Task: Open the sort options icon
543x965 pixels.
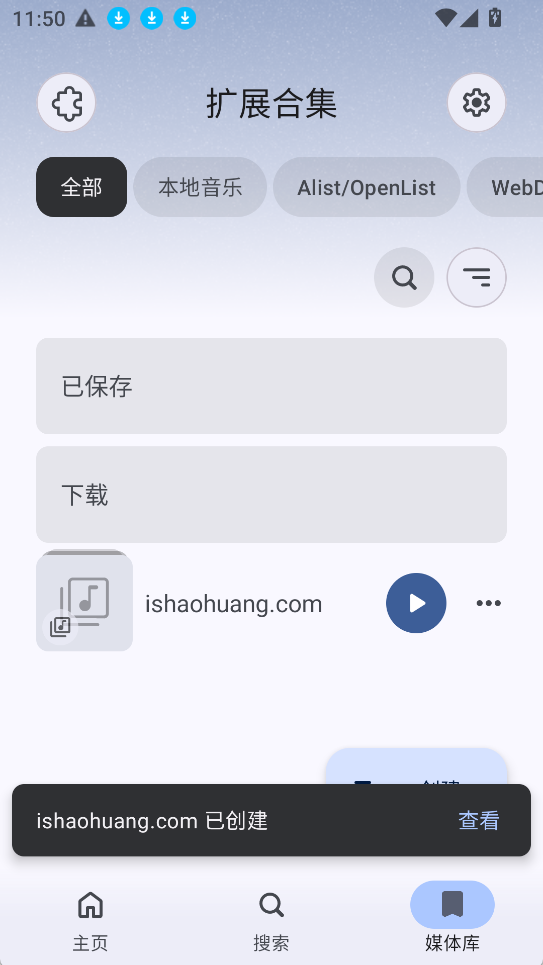Action: point(477,278)
